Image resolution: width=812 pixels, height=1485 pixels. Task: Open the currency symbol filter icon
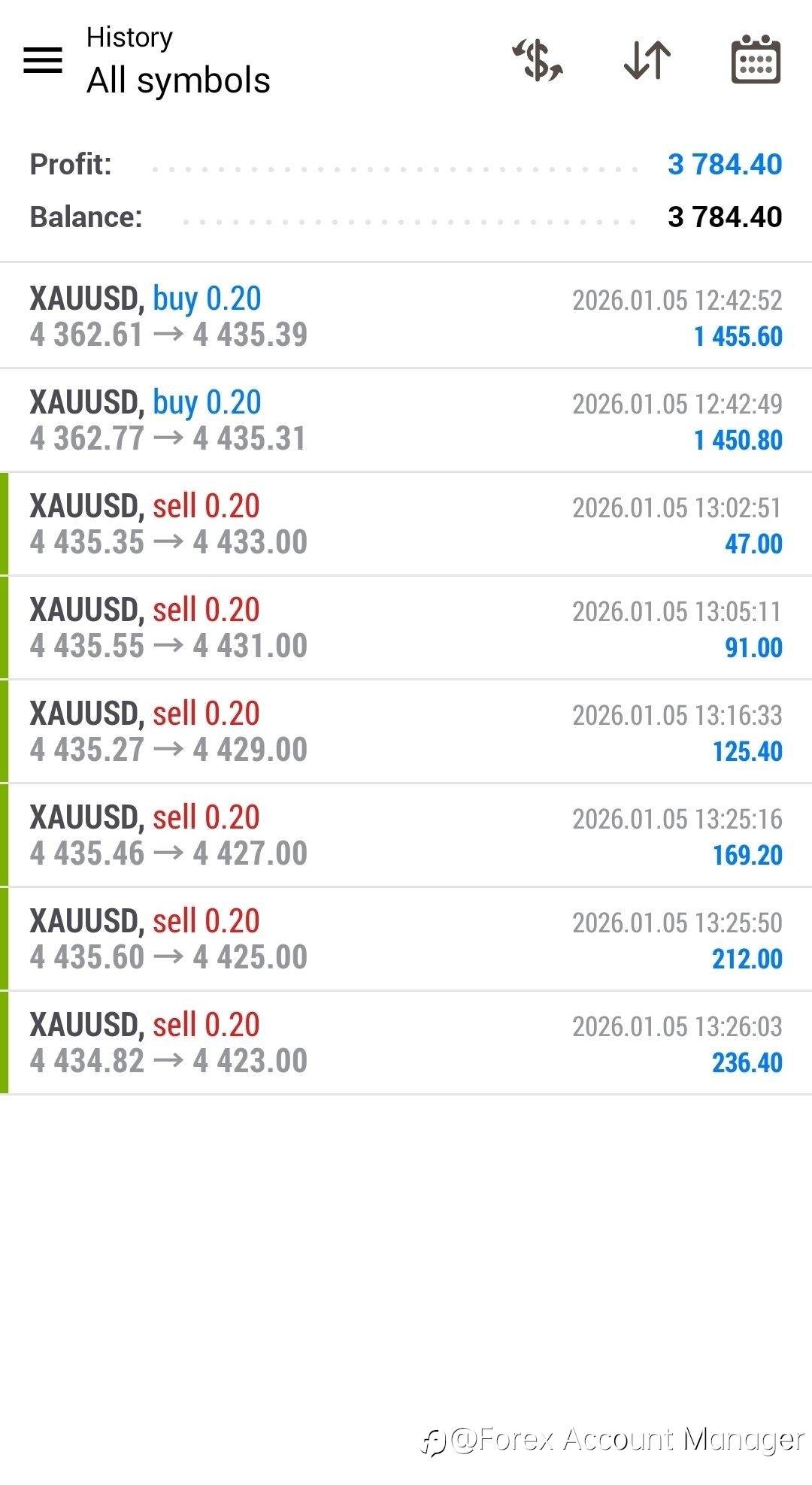tap(538, 60)
